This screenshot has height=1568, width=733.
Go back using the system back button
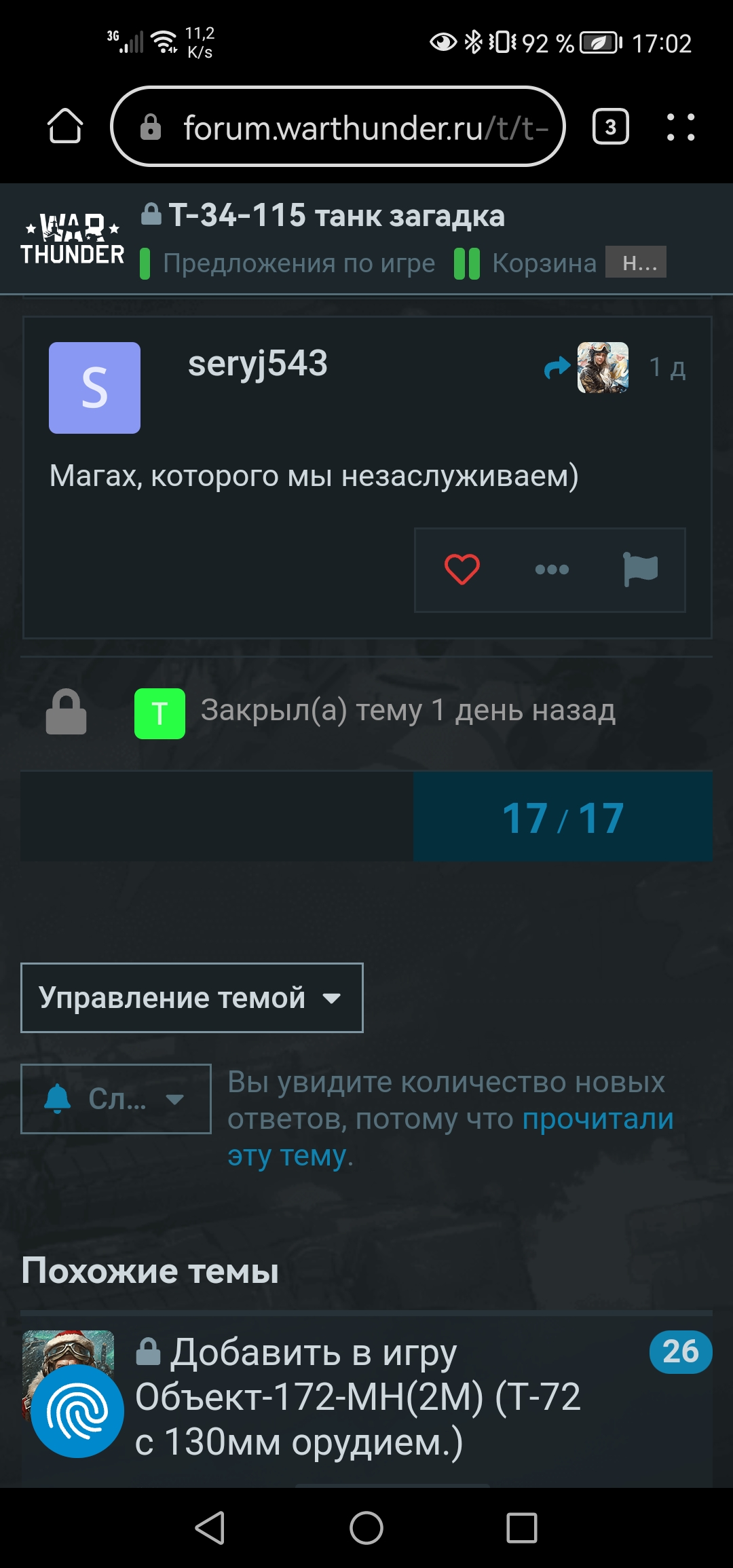tap(210, 1528)
